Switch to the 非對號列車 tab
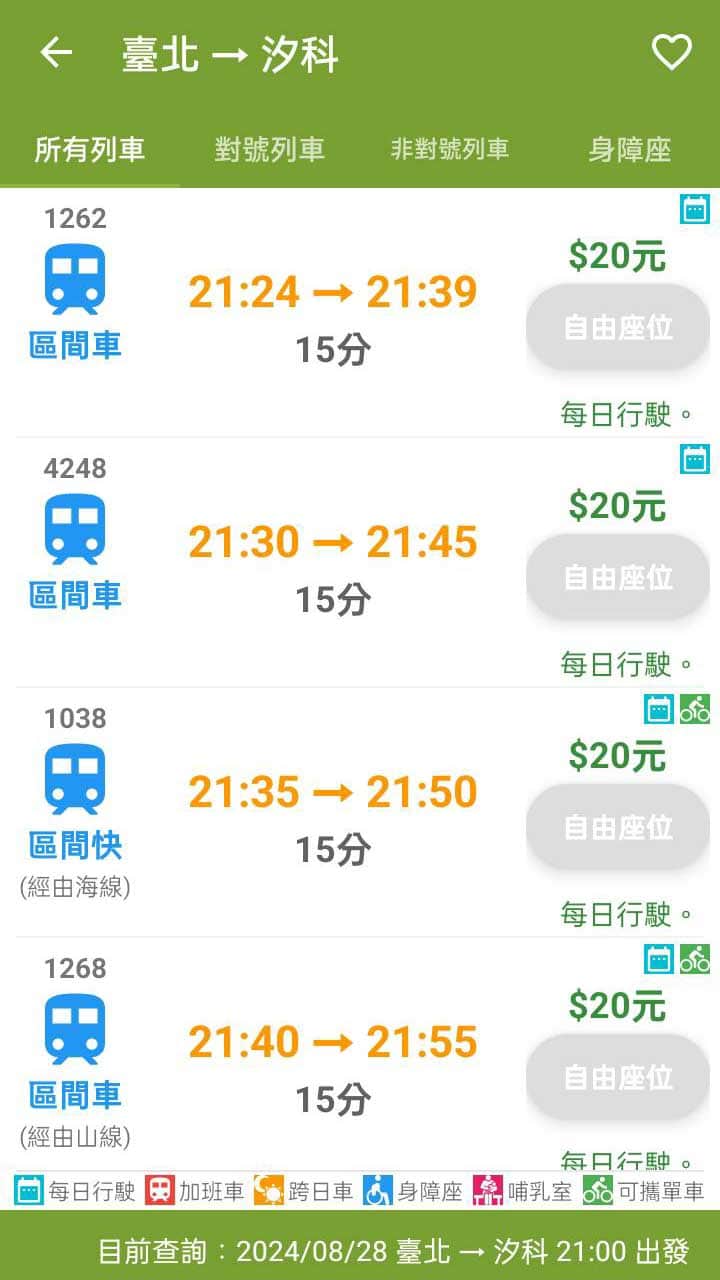This screenshot has height=1280, width=720. point(450,150)
